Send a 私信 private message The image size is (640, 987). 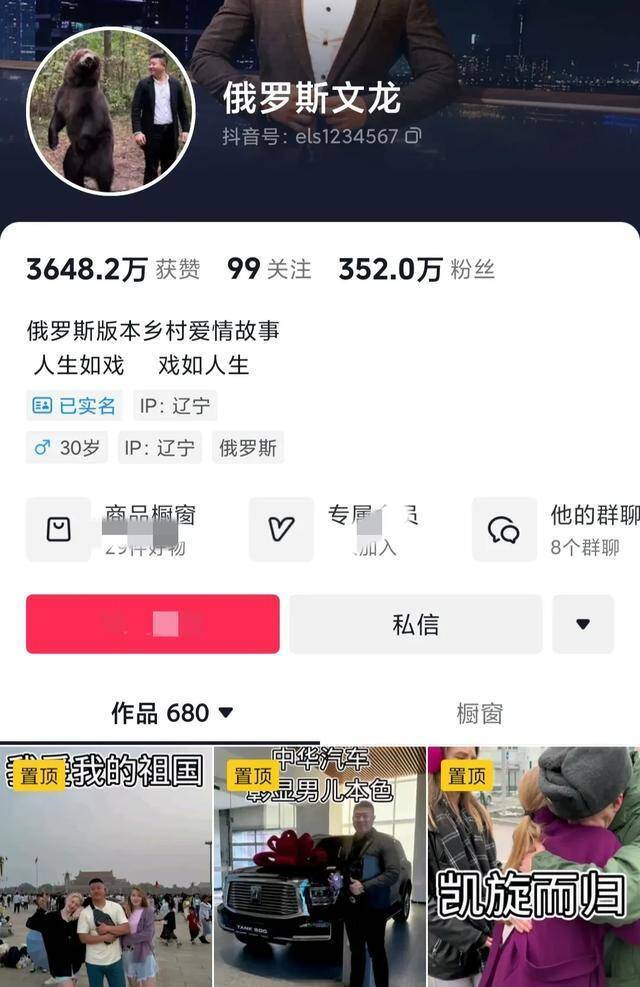[x=415, y=624]
